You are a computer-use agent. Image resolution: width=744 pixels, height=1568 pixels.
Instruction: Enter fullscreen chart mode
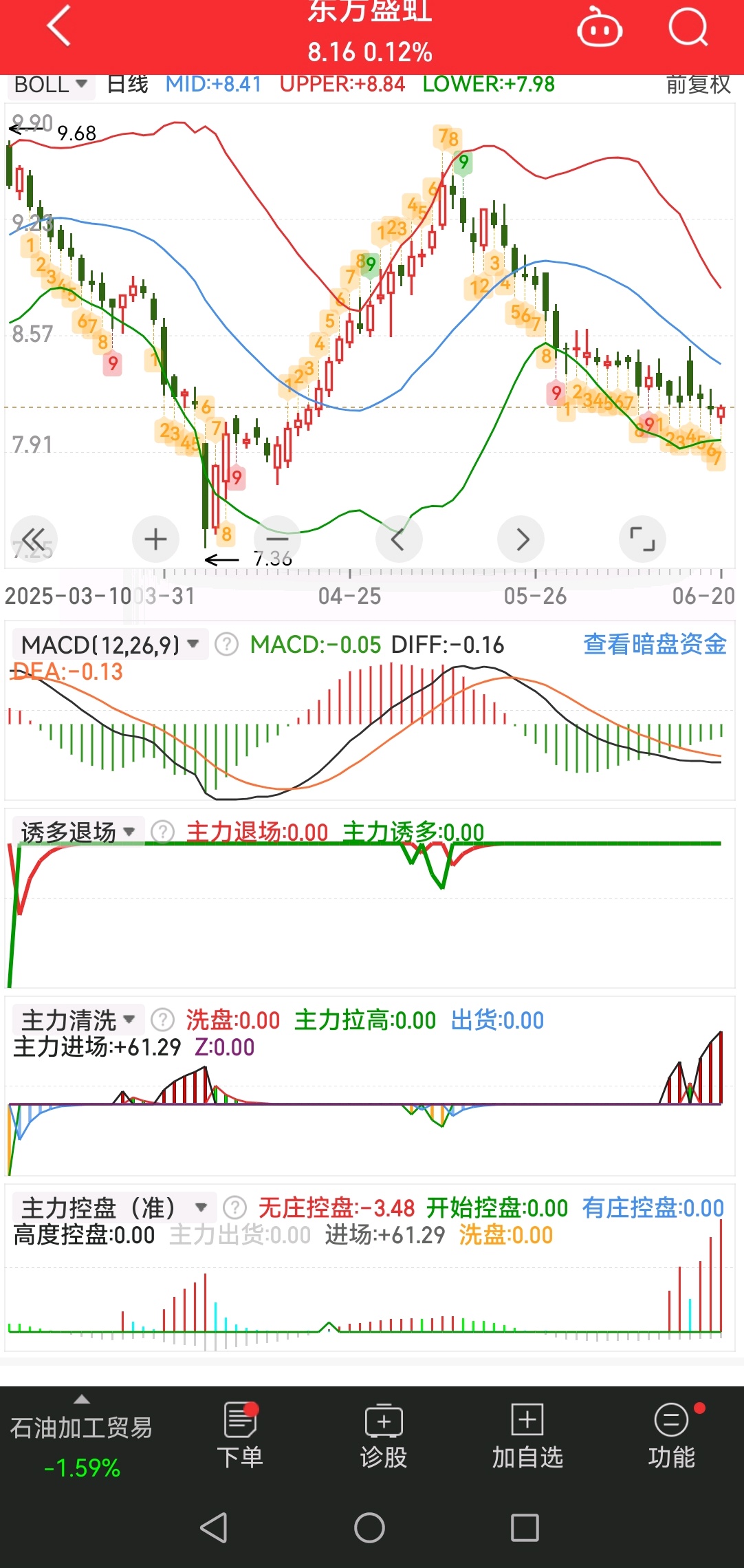[642, 539]
